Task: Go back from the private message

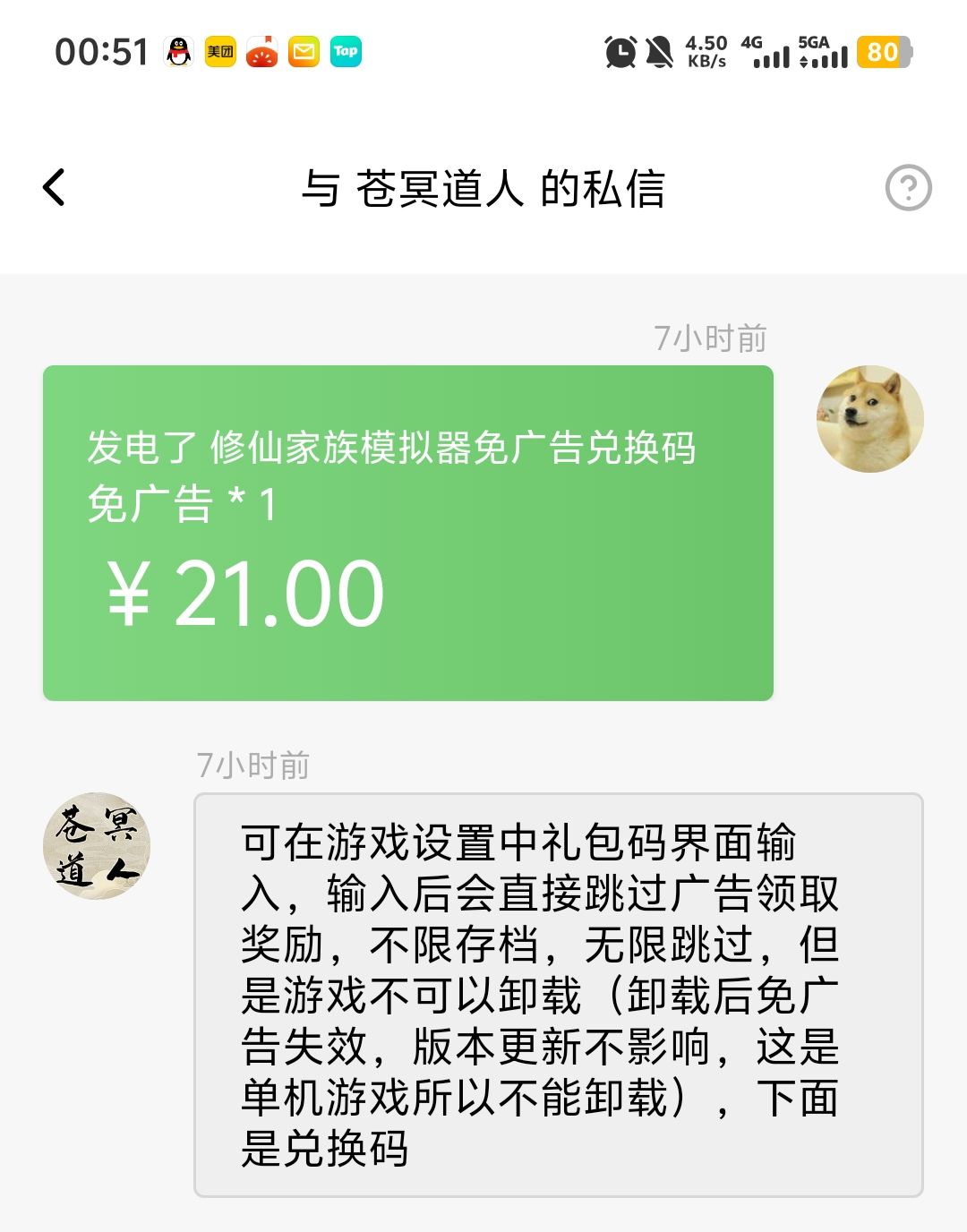Action: coord(55,187)
